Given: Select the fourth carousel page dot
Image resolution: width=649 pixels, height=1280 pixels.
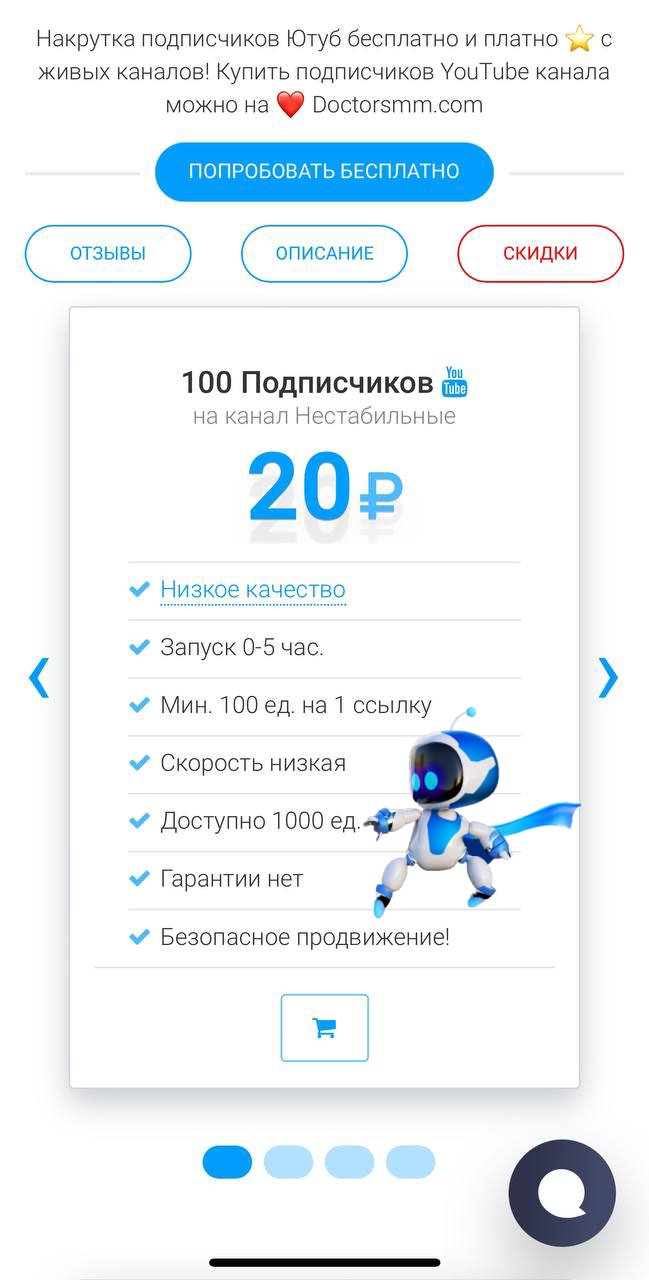Looking at the screenshot, I should pos(410,1162).
